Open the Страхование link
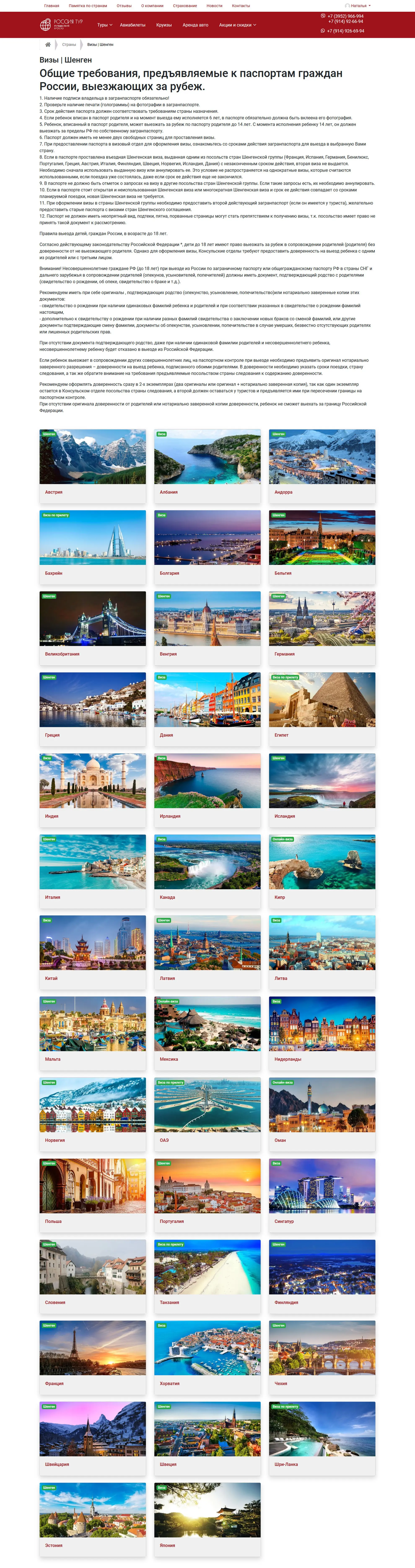 coord(185,5)
